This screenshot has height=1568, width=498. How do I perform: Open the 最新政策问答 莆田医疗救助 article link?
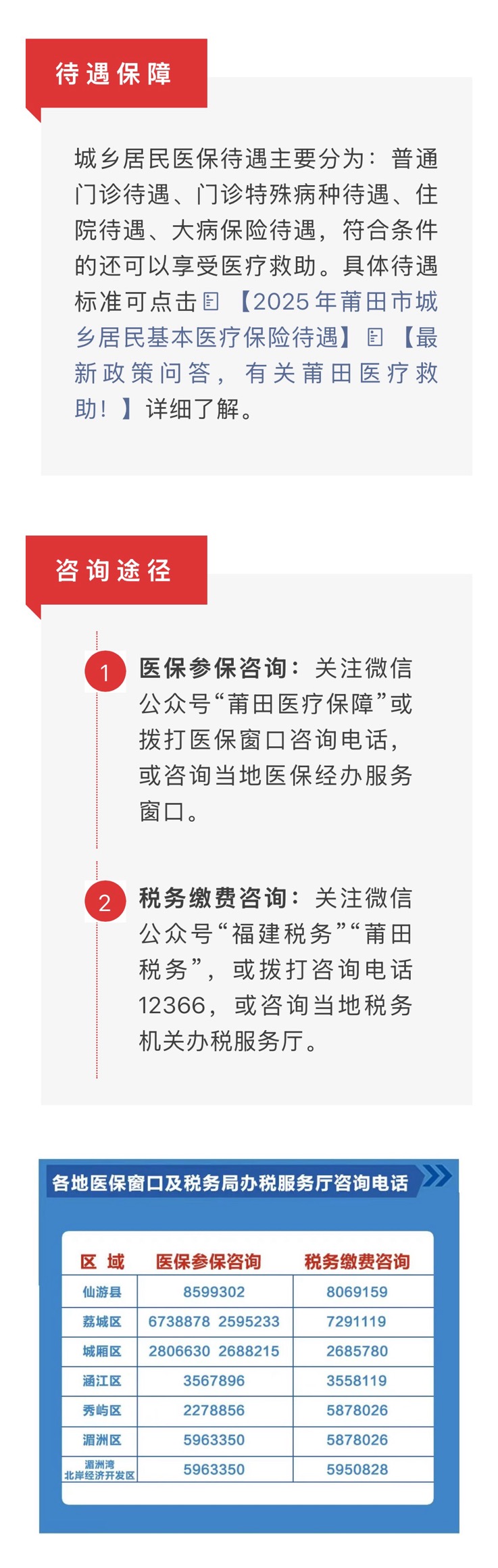click(x=255, y=372)
